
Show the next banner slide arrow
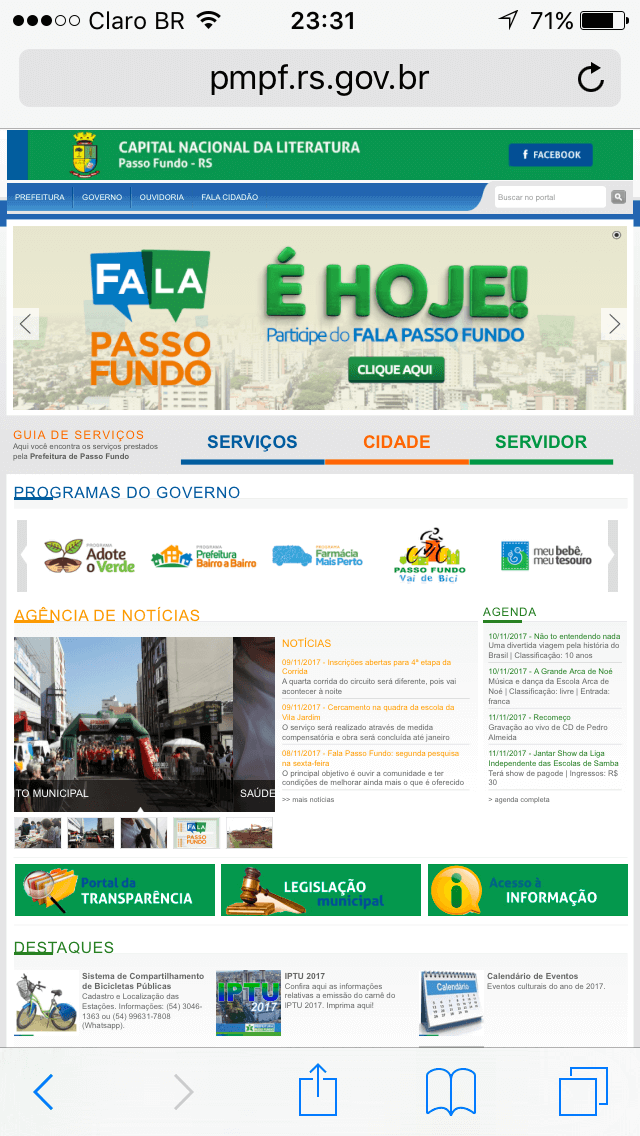click(x=614, y=324)
